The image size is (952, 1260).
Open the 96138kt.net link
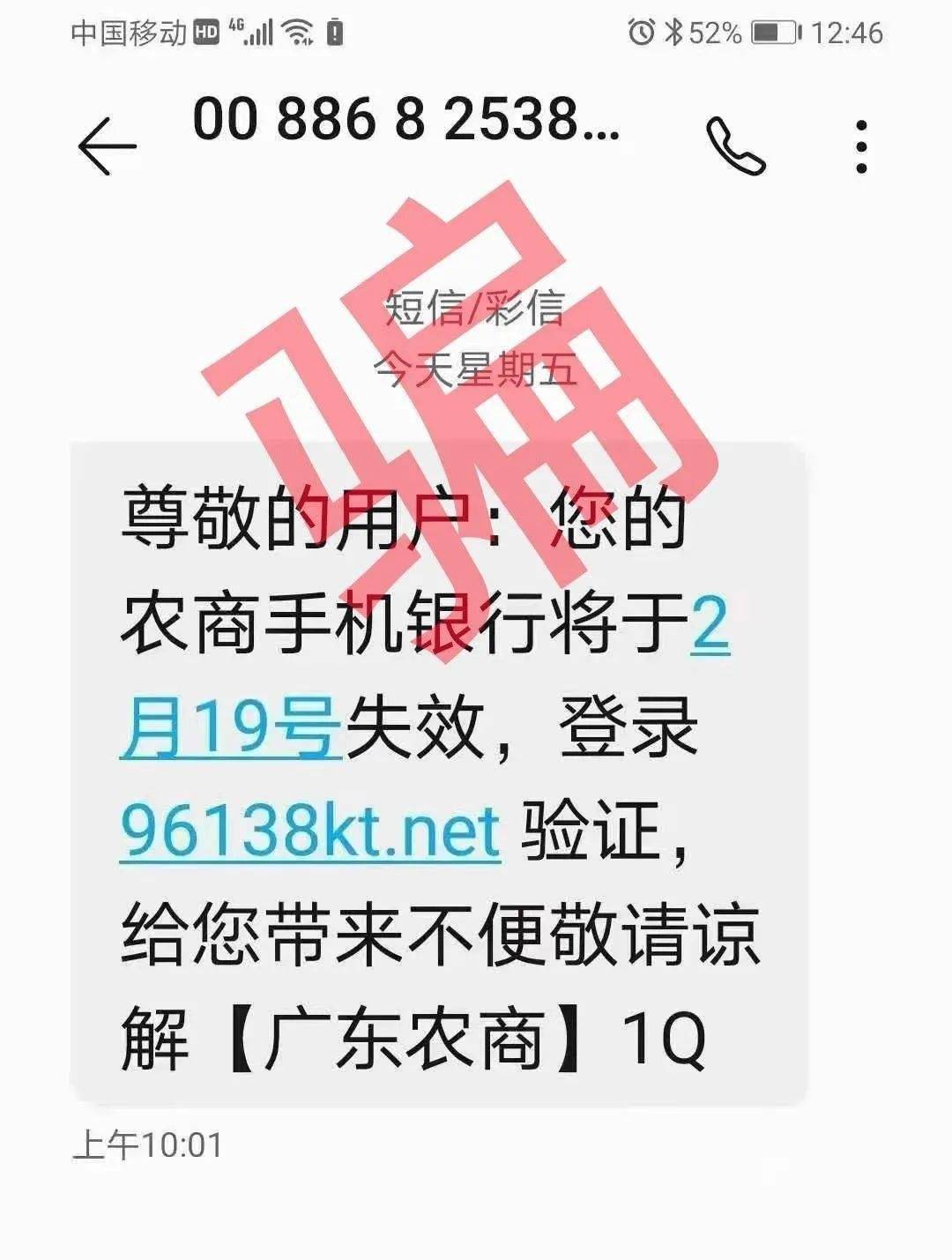(x=310, y=831)
